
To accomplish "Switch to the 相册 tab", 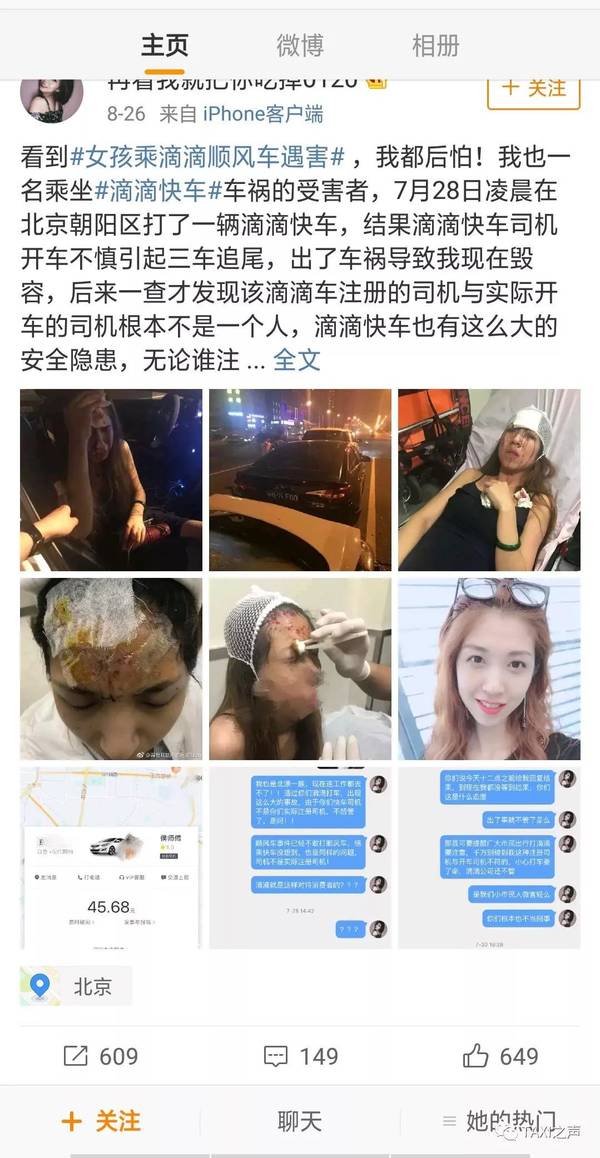I will [x=435, y=46].
